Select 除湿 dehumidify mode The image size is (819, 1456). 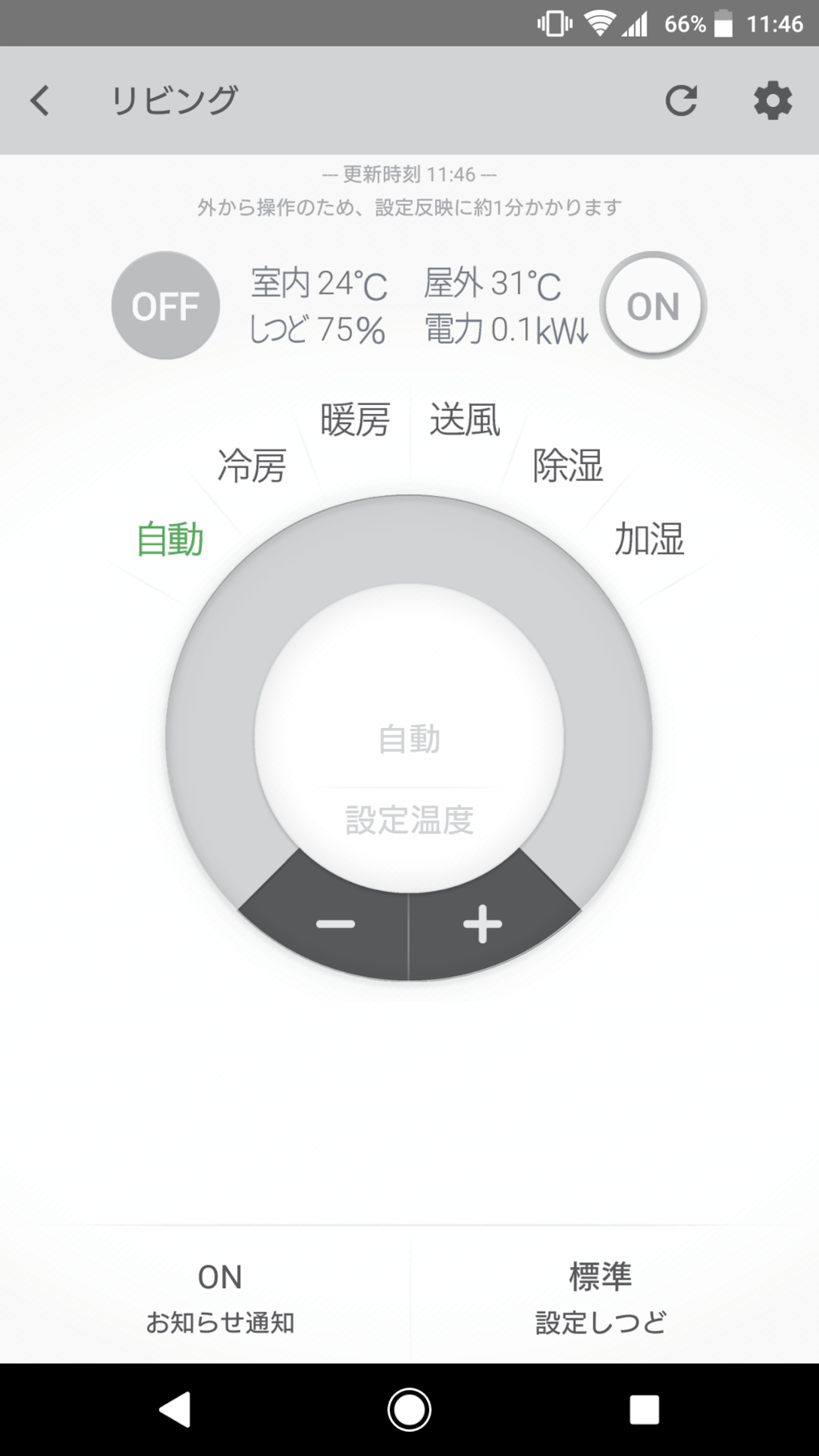pyautogui.click(x=568, y=465)
